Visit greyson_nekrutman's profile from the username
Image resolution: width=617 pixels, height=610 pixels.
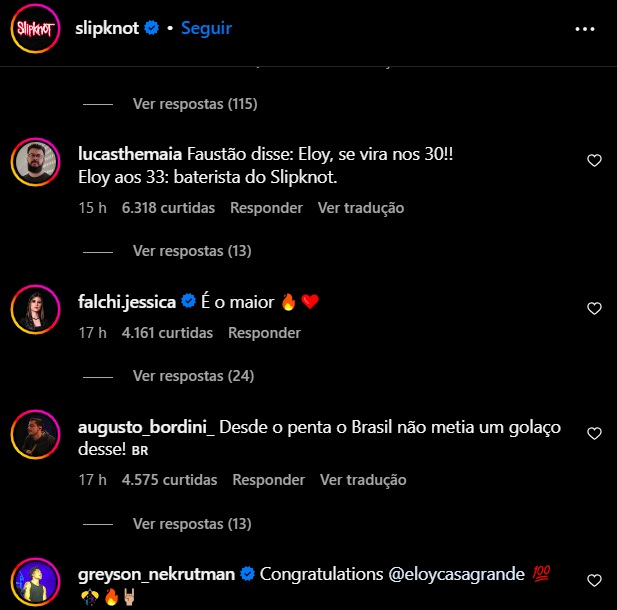(x=156, y=574)
